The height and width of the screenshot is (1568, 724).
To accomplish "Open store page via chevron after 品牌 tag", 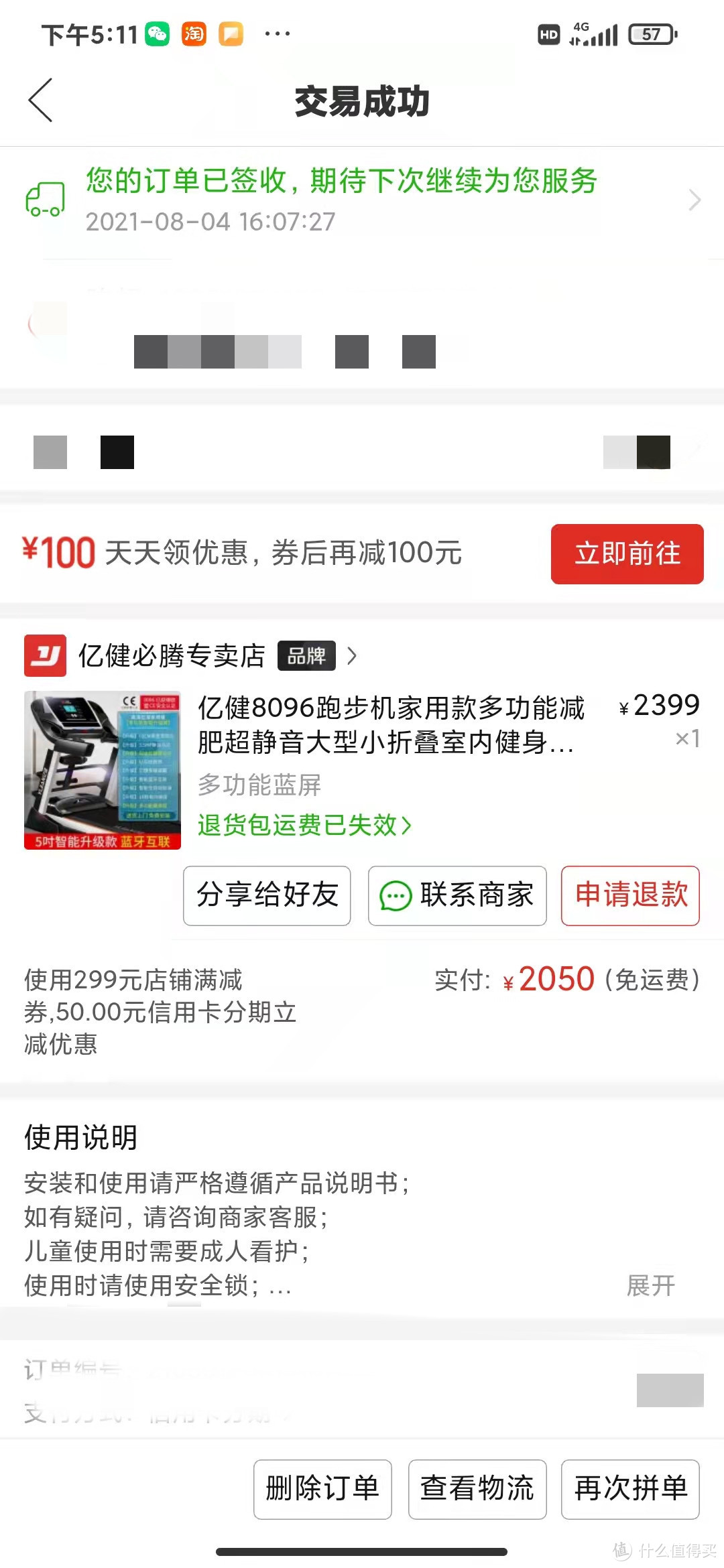I will [x=351, y=657].
